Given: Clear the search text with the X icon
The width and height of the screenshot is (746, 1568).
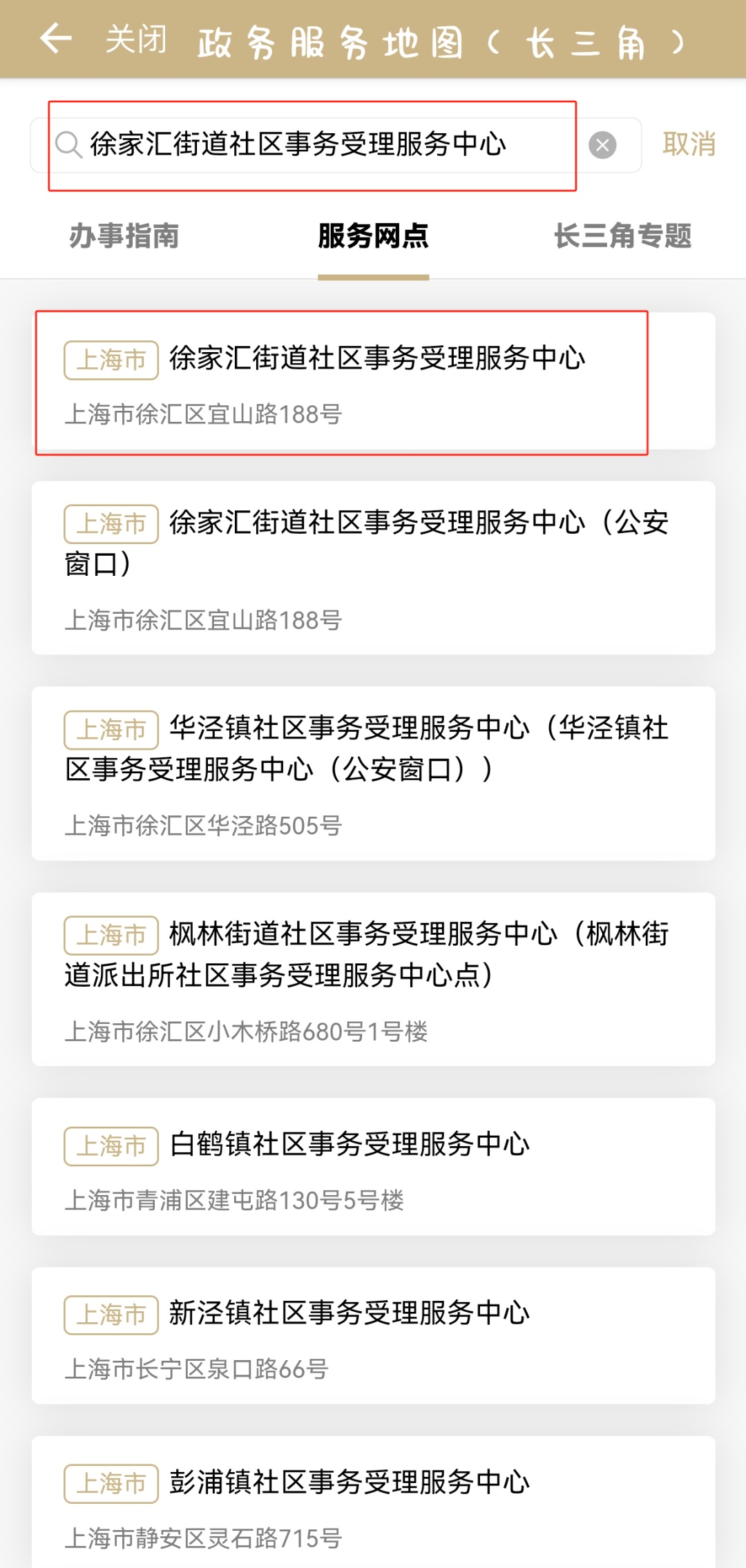Looking at the screenshot, I should pyautogui.click(x=602, y=145).
